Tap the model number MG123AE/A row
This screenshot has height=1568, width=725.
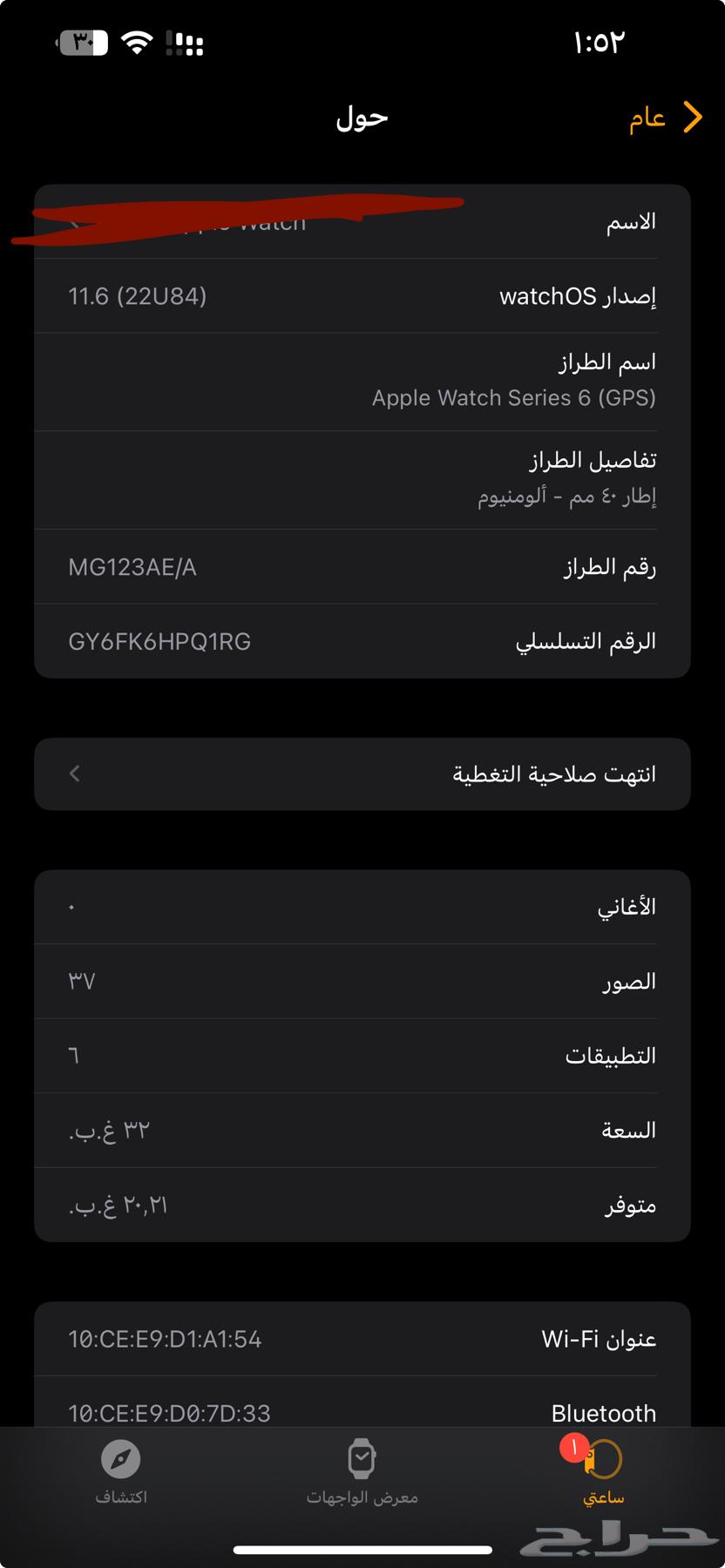coord(361,566)
